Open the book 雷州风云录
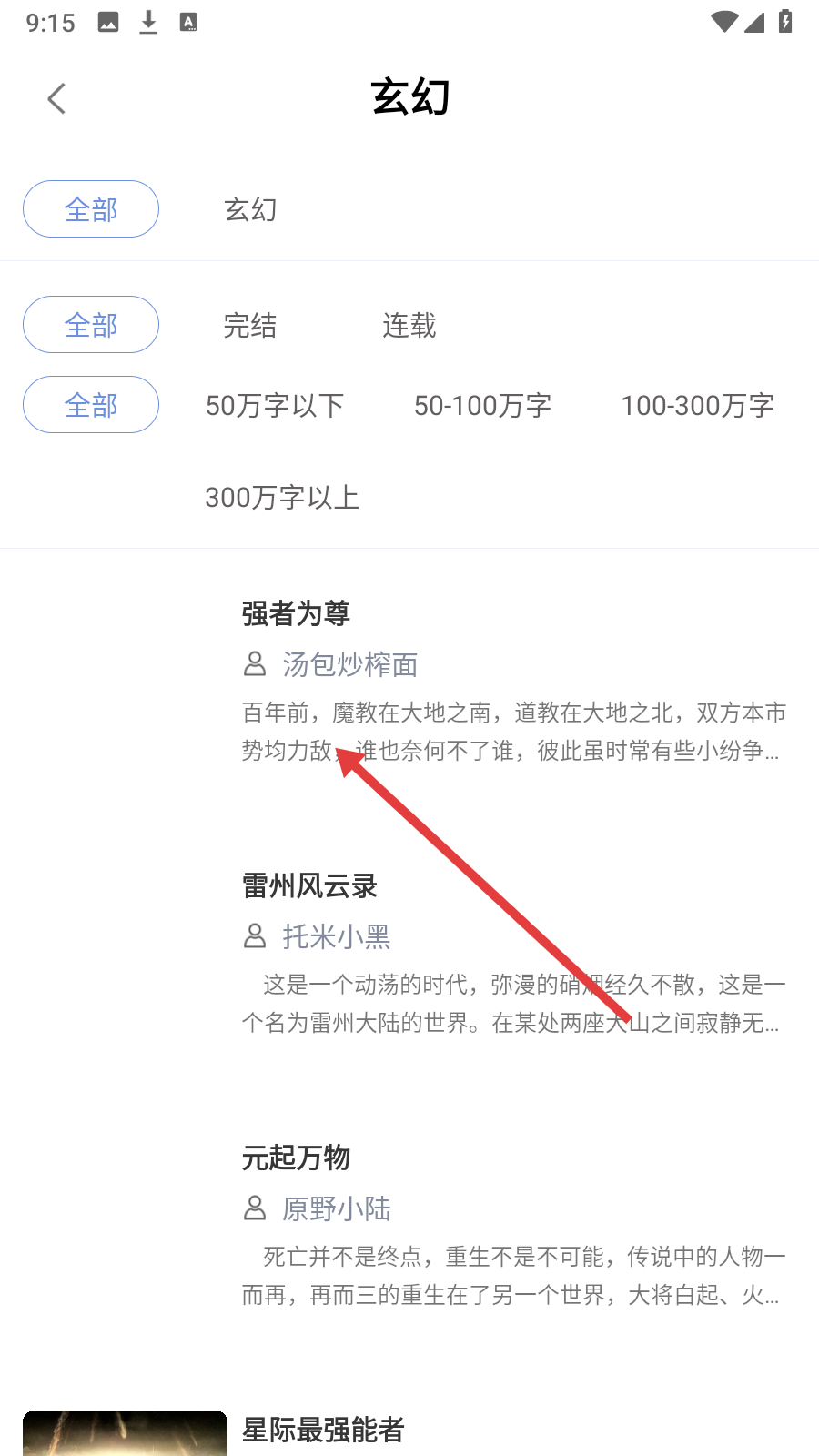 pos(309,885)
